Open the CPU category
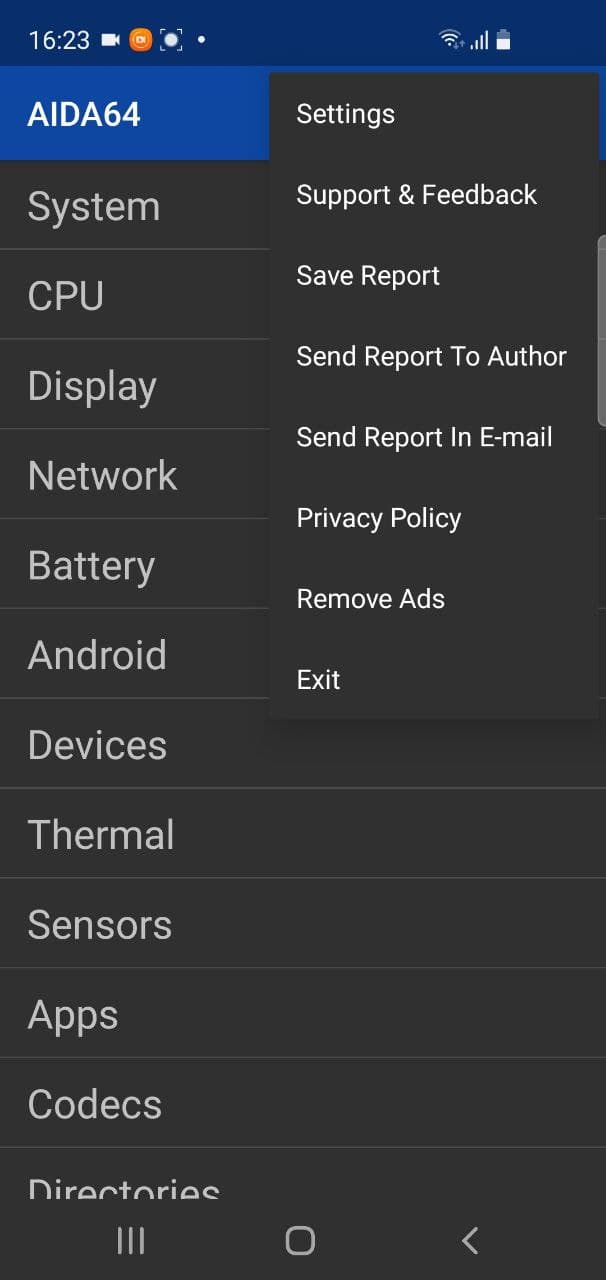 (x=66, y=296)
